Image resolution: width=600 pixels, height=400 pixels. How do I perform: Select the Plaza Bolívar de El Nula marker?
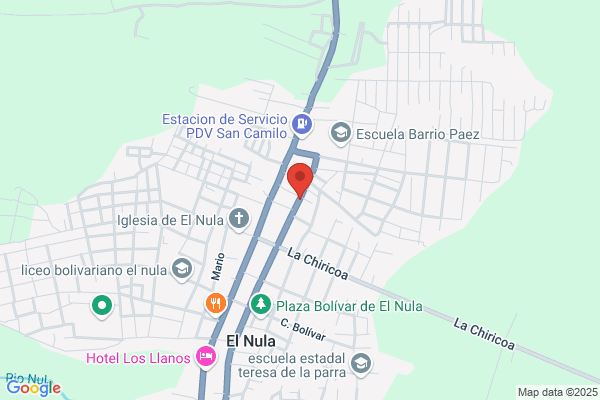(x=261, y=305)
